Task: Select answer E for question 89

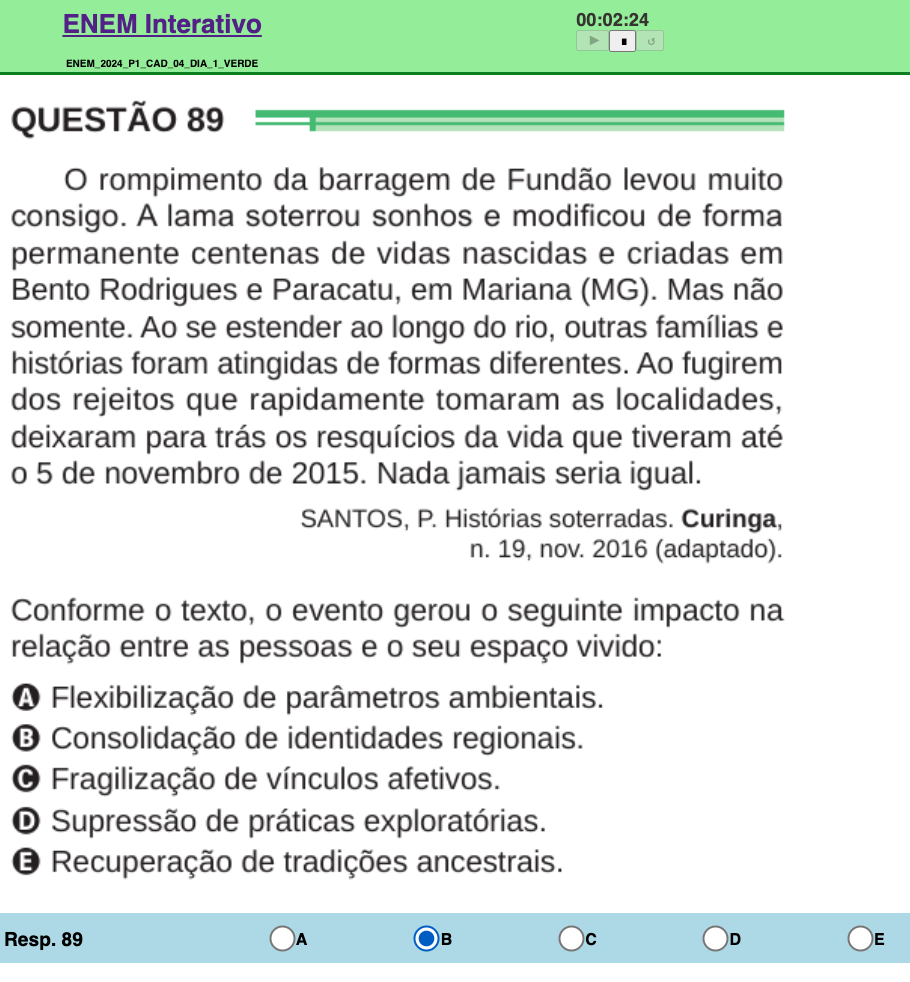Action: point(860,939)
